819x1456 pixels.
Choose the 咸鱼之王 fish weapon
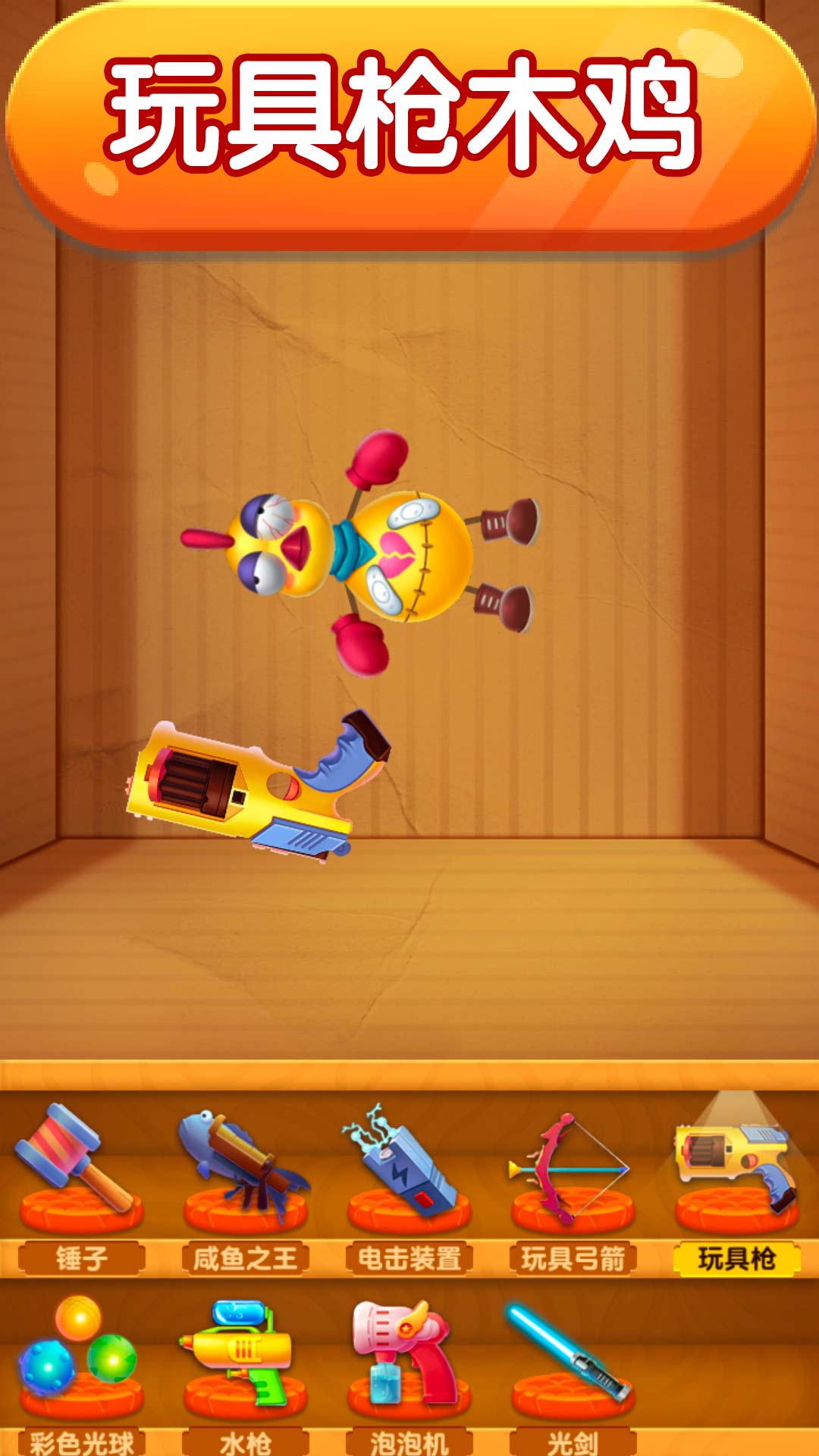[x=245, y=1168]
